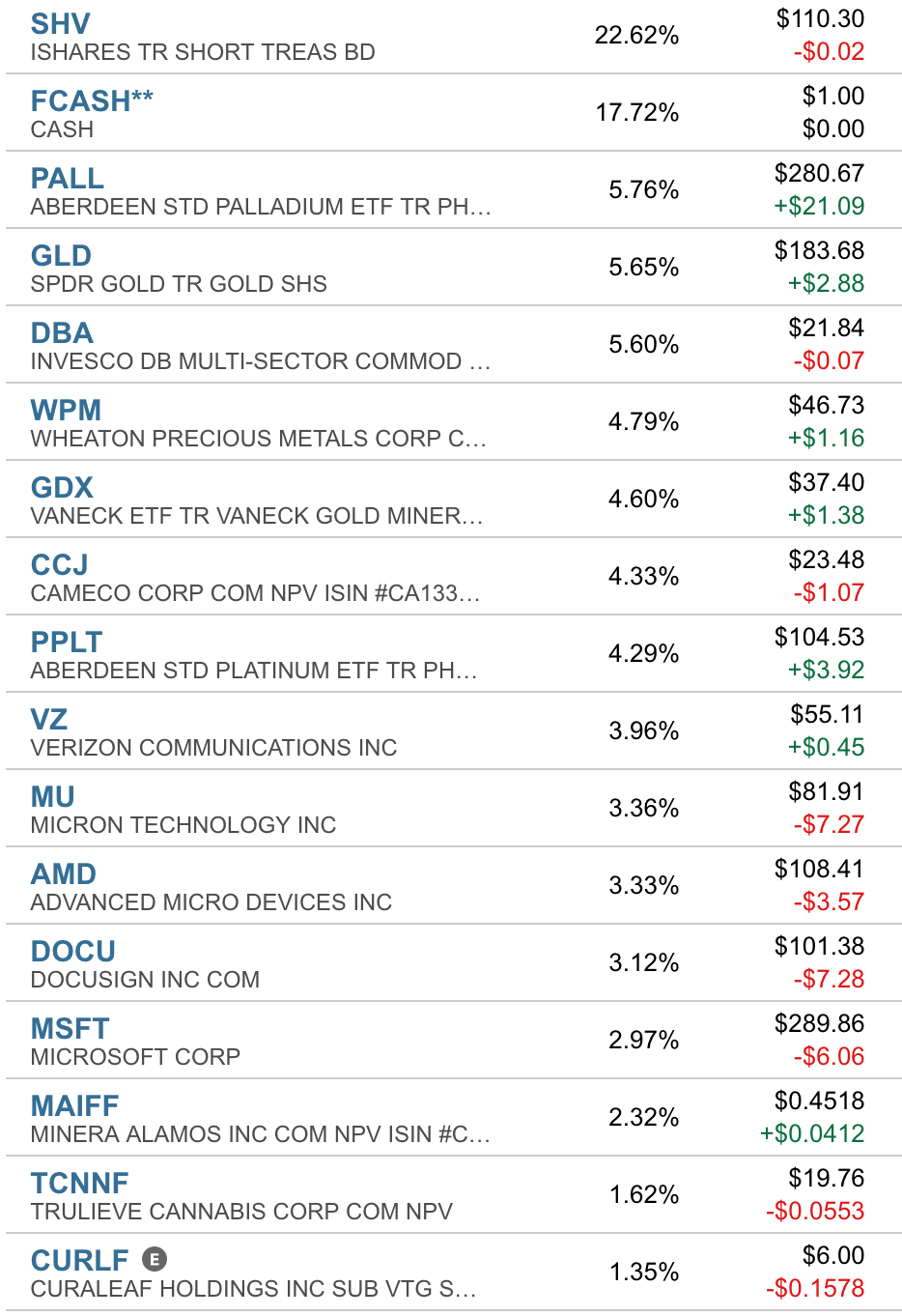The height and width of the screenshot is (1316, 902).
Task: View the AMD holding details
Action: point(451,885)
